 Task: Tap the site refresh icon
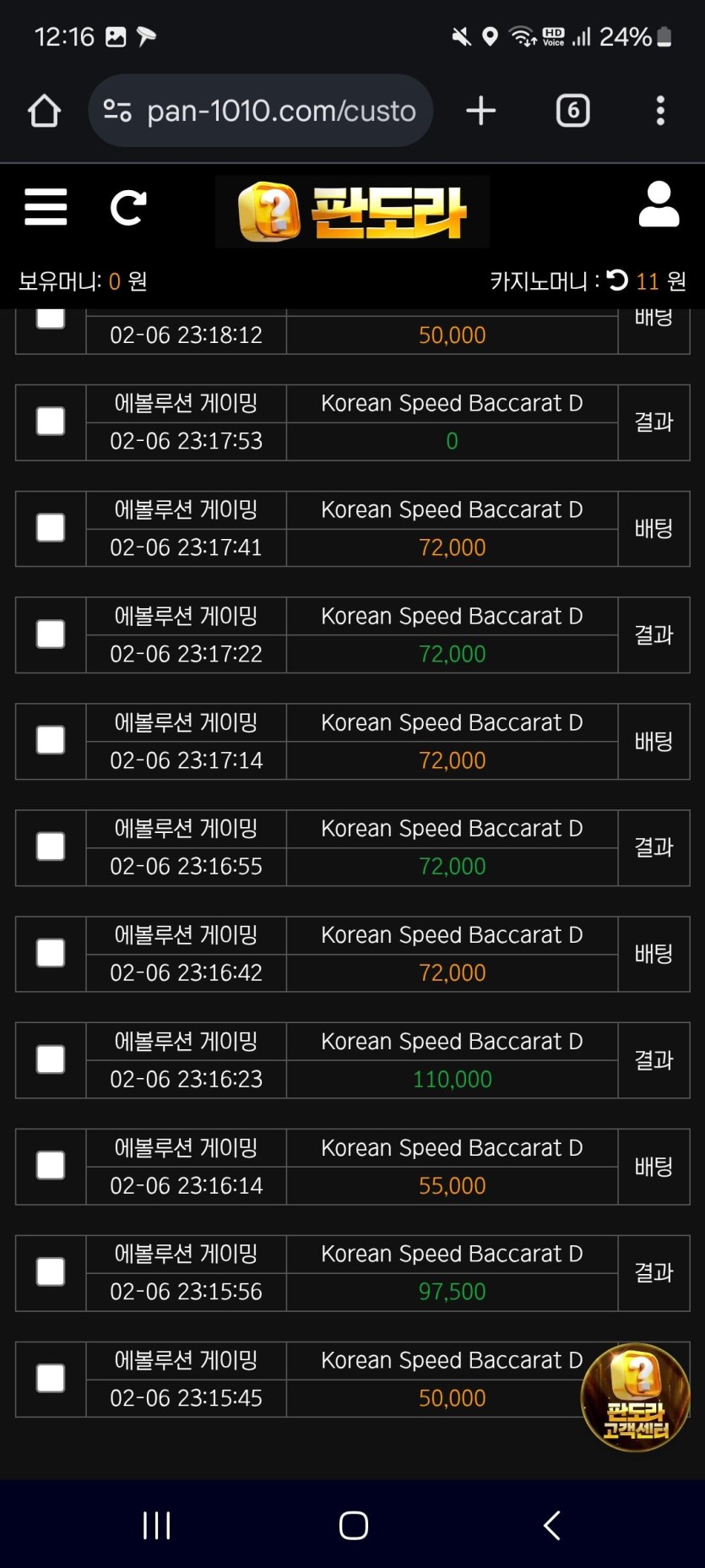tap(128, 207)
